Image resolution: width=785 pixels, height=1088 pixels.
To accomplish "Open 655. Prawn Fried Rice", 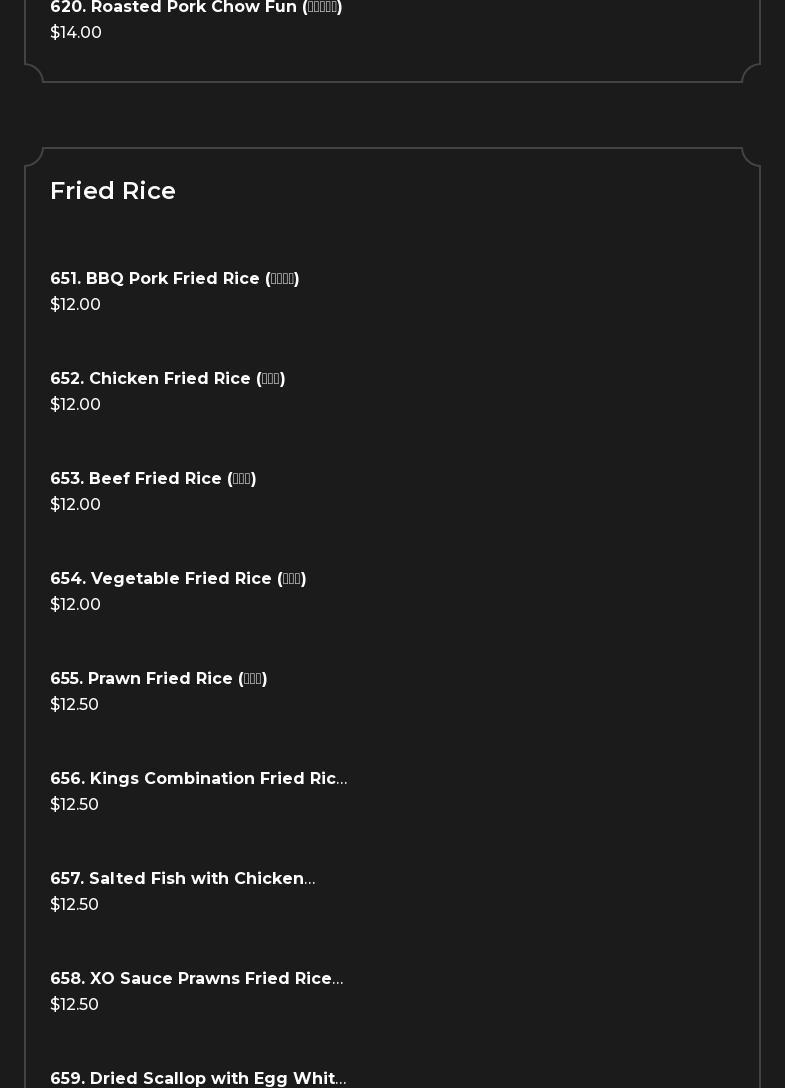I will [x=159, y=679].
